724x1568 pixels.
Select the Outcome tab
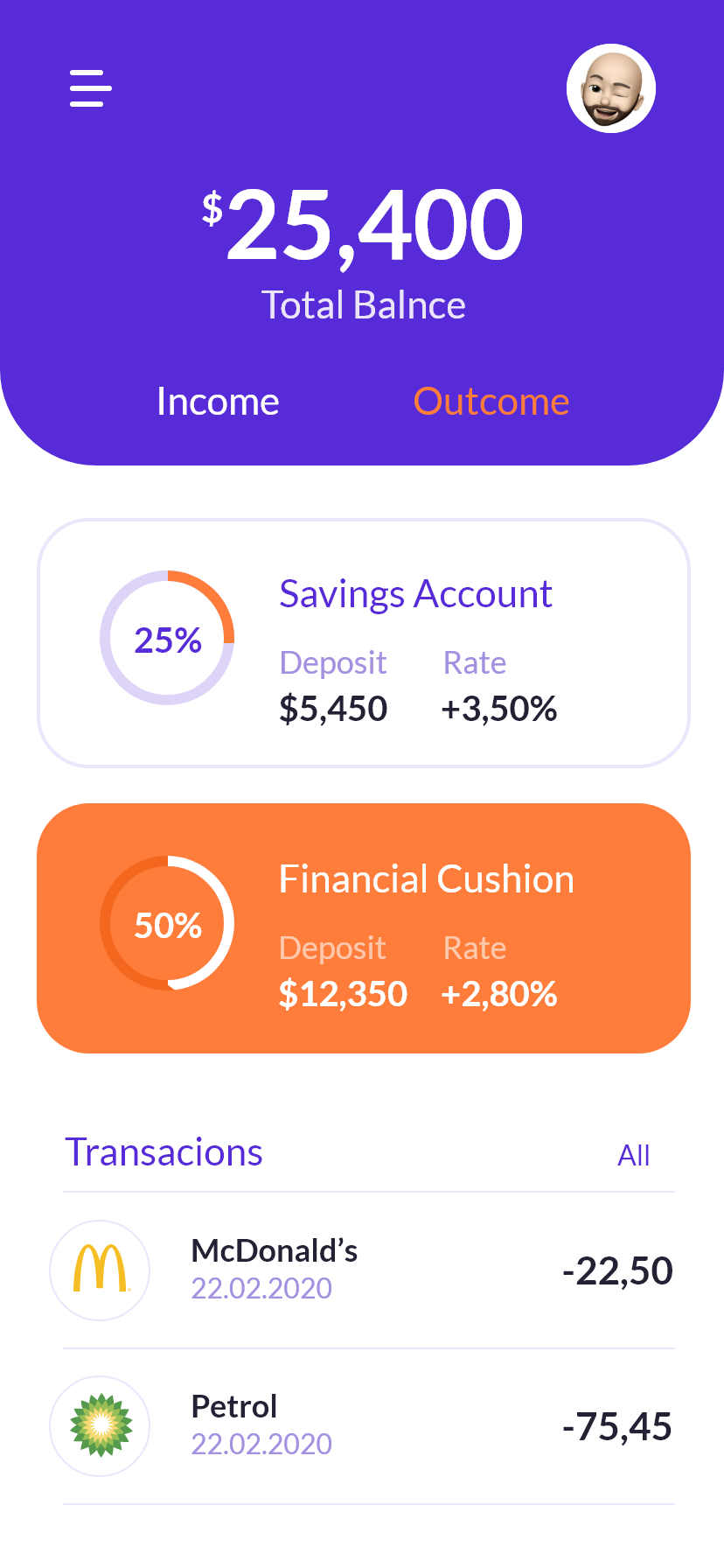coord(491,402)
